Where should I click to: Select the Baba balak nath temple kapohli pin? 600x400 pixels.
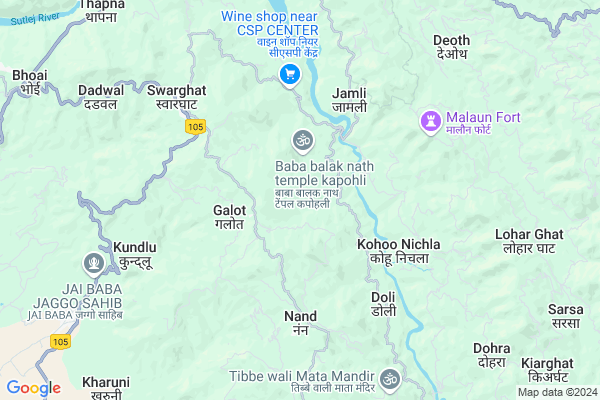[301, 141]
